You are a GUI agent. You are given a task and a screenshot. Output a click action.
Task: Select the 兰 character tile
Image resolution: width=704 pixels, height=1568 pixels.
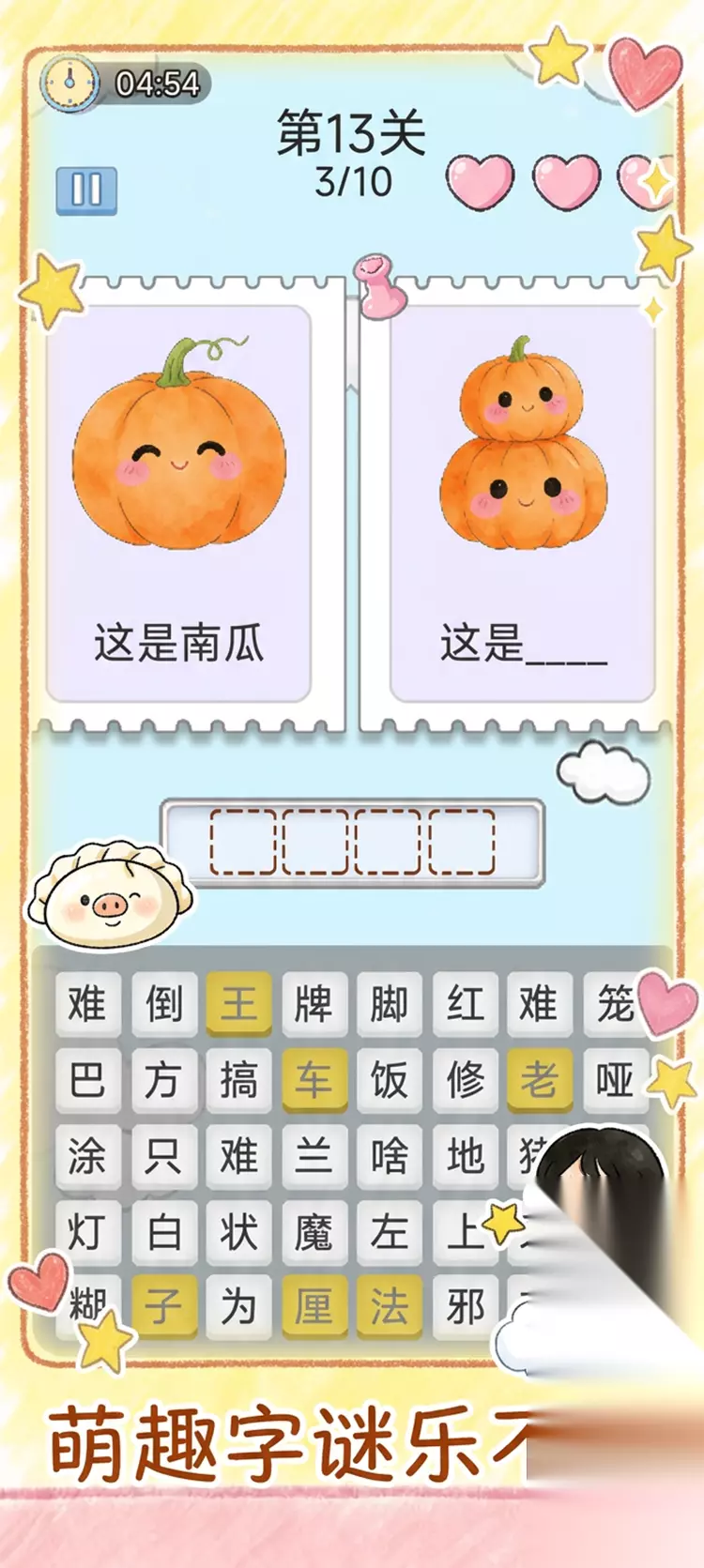point(314,1155)
